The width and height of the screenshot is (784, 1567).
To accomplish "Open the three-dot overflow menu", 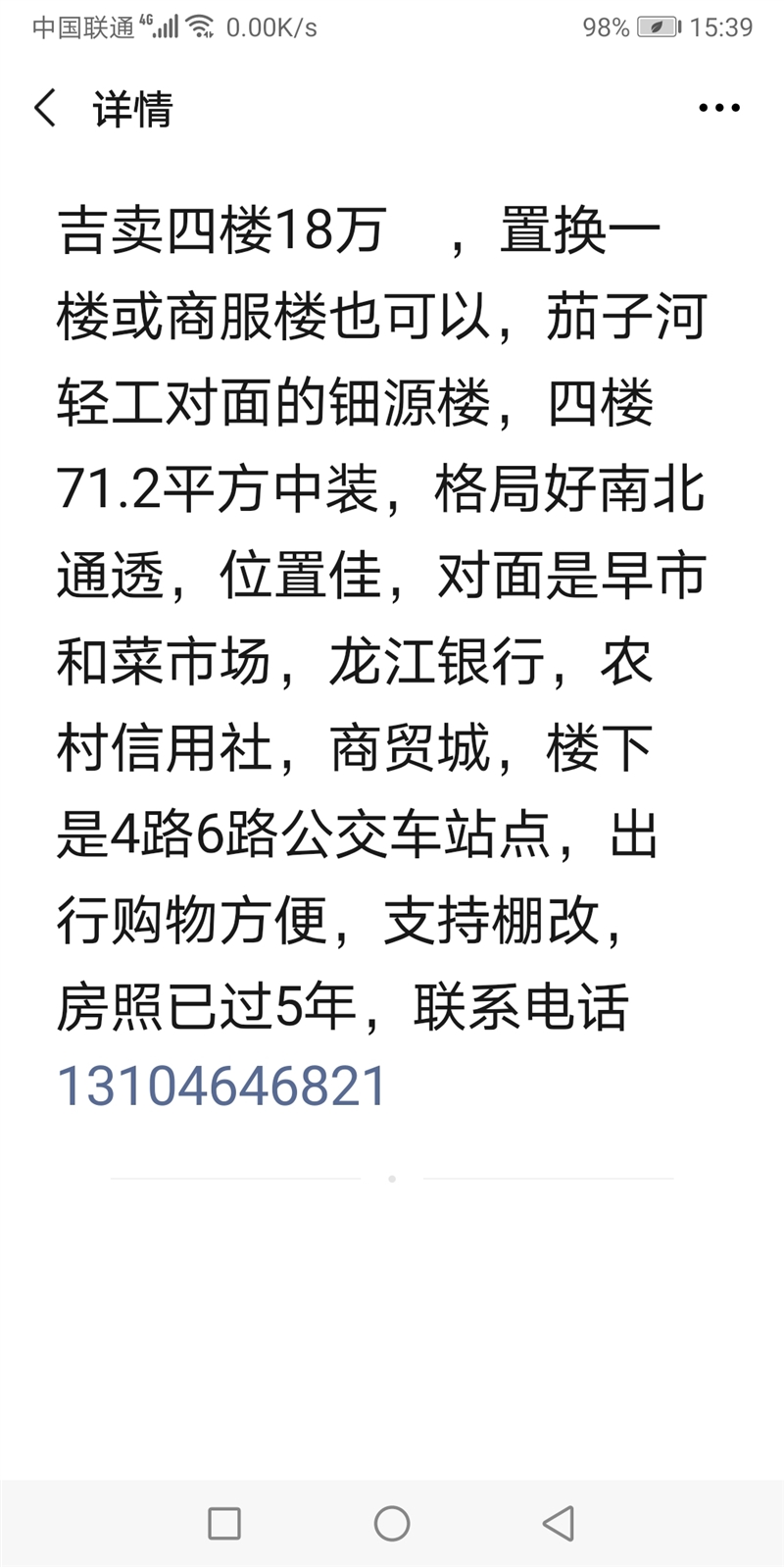I will [x=719, y=108].
